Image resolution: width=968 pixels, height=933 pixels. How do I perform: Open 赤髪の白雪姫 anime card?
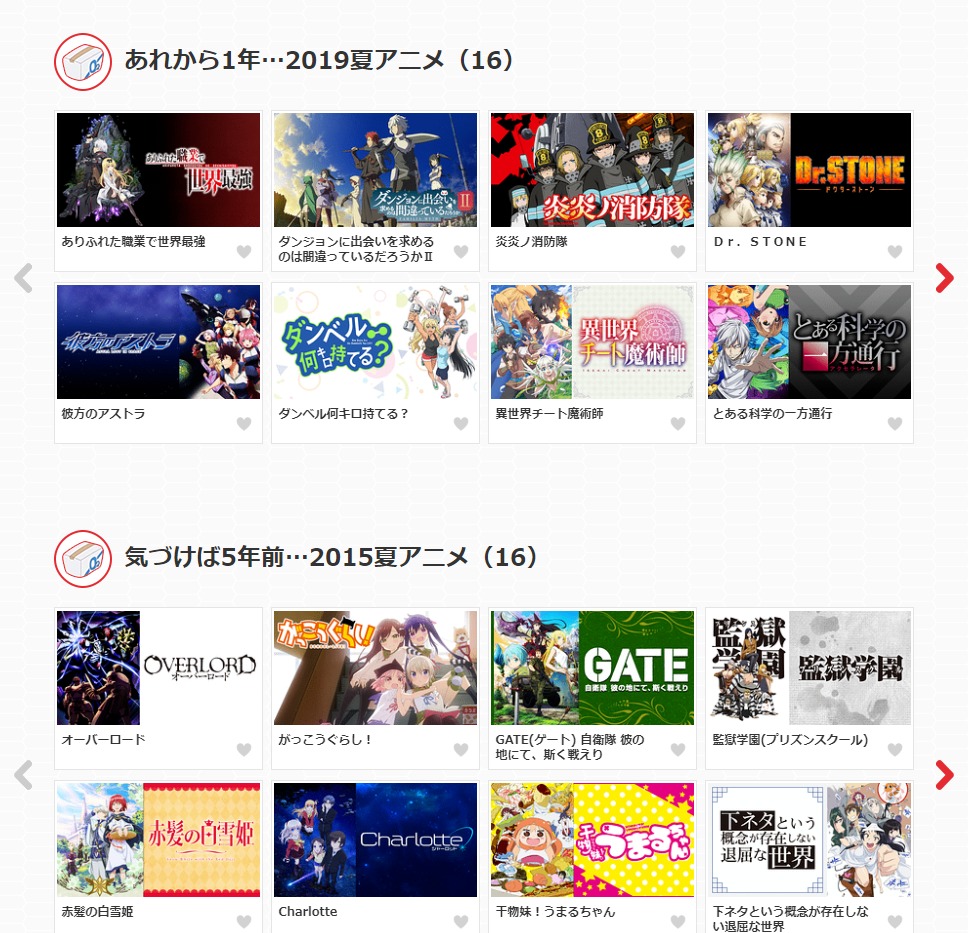pos(158,840)
